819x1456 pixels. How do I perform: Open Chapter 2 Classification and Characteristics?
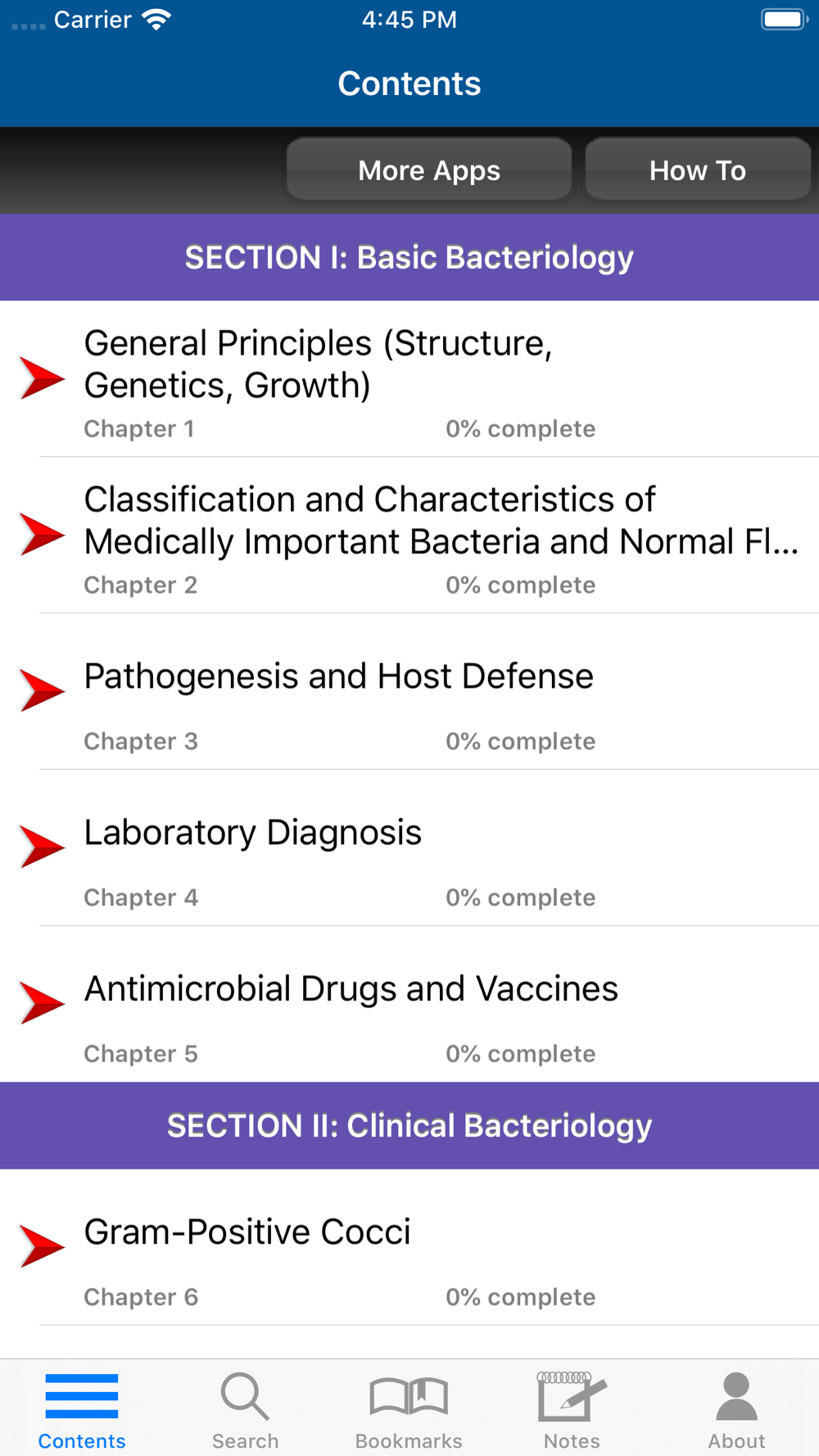point(409,536)
